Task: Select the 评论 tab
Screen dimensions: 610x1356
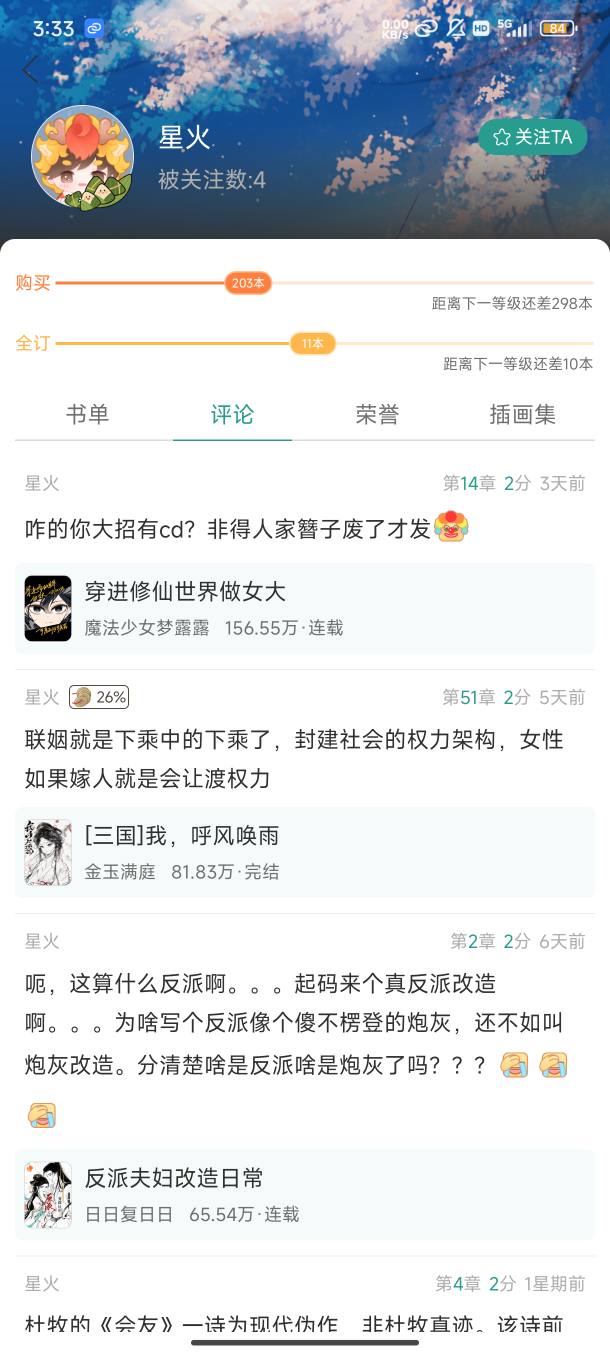Action: 232,414
